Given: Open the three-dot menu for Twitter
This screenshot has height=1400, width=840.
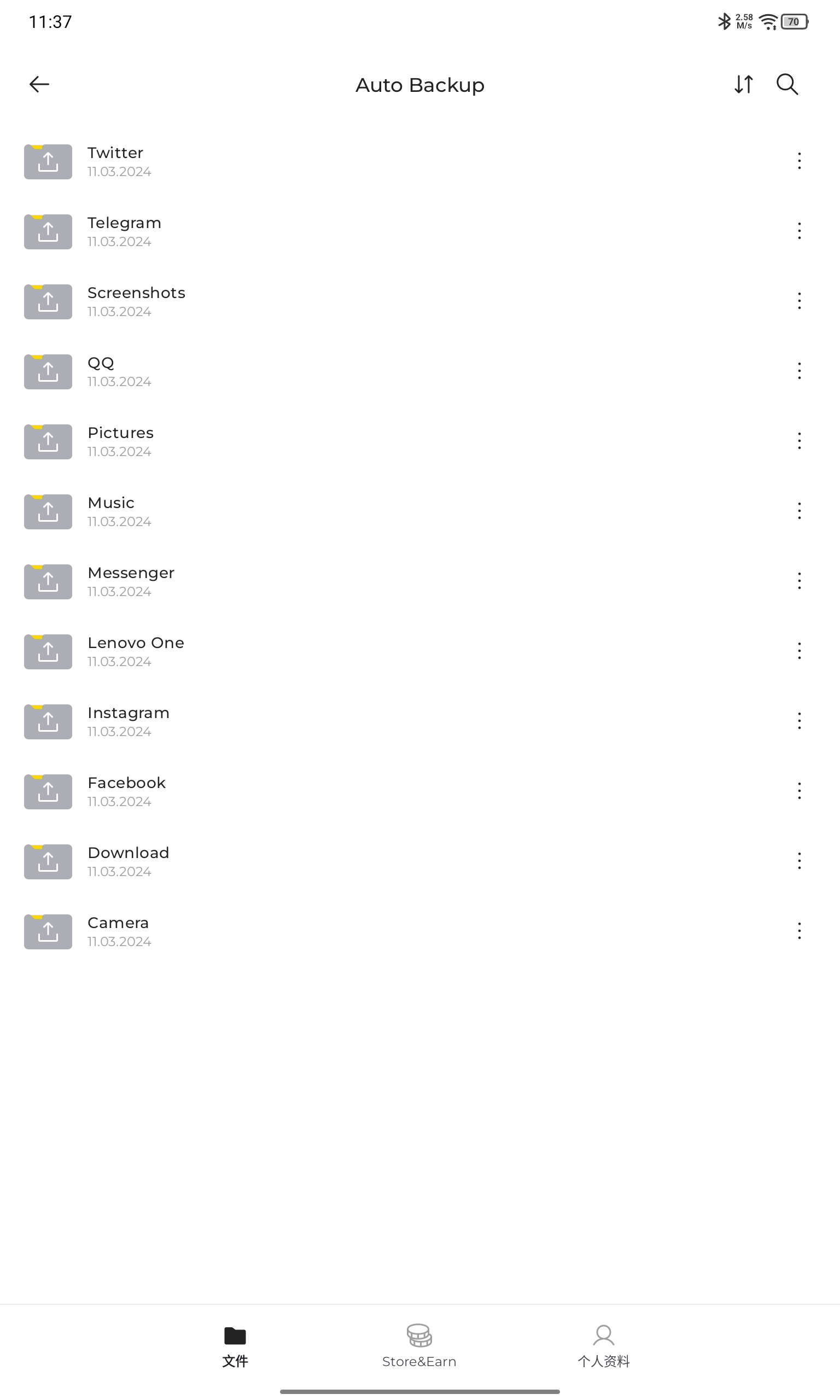Looking at the screenshot, I should [x=798, y=161].
